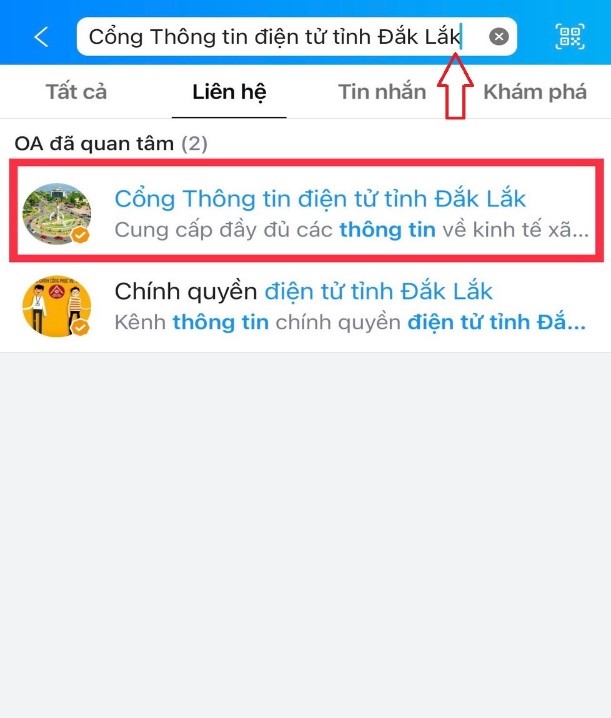This screenshot has height=718, width=611.
Task: Select the Liên hệ tab
Action: click(229, 92)
